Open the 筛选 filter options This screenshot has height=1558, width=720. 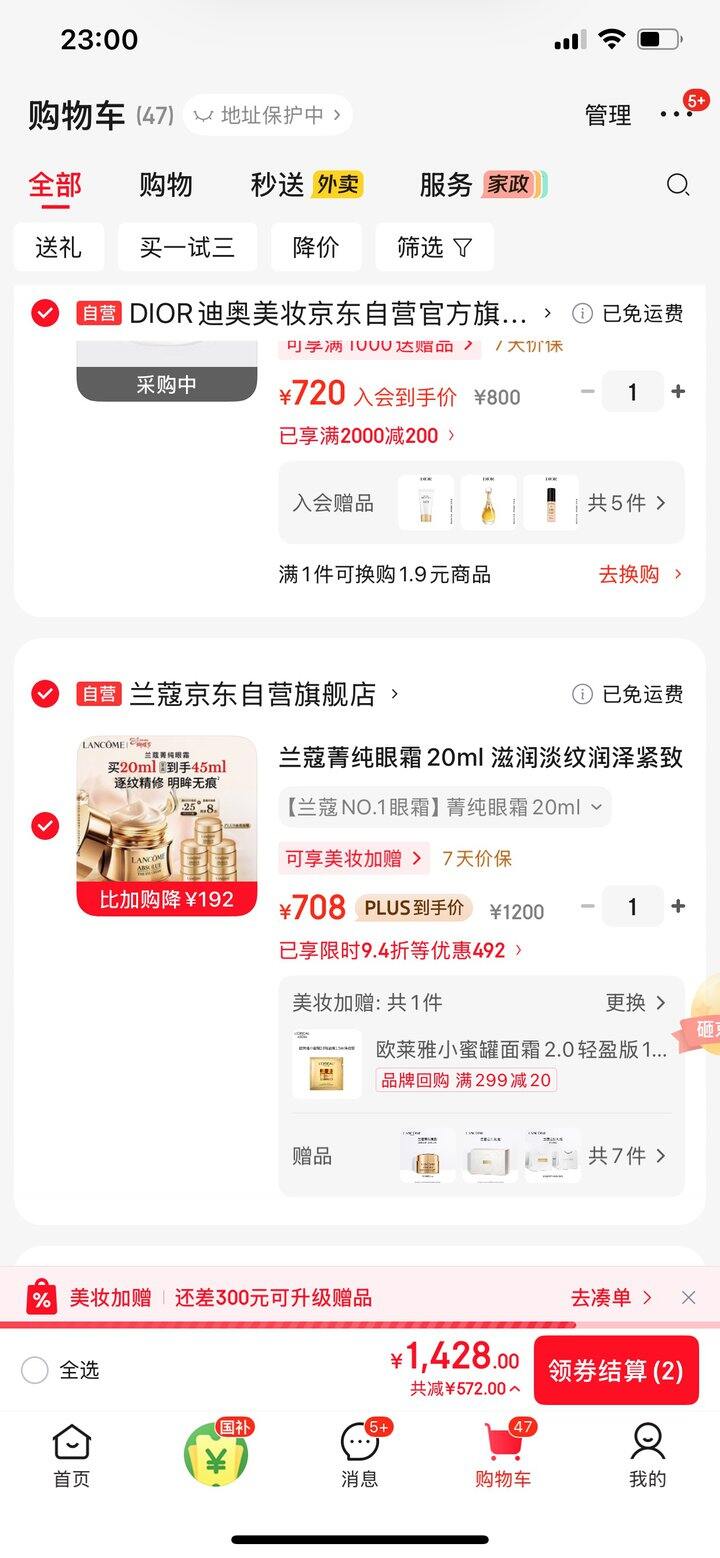(434, 247)
